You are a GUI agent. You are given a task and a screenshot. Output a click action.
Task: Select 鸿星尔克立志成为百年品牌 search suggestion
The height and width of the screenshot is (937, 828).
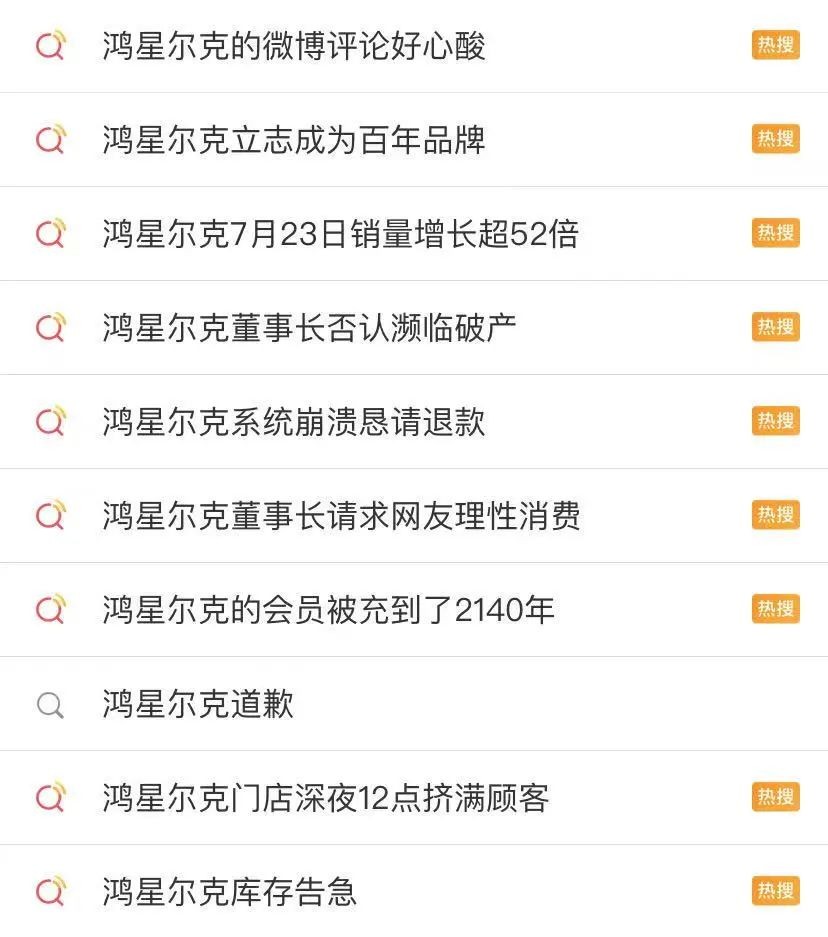(294, 140)
